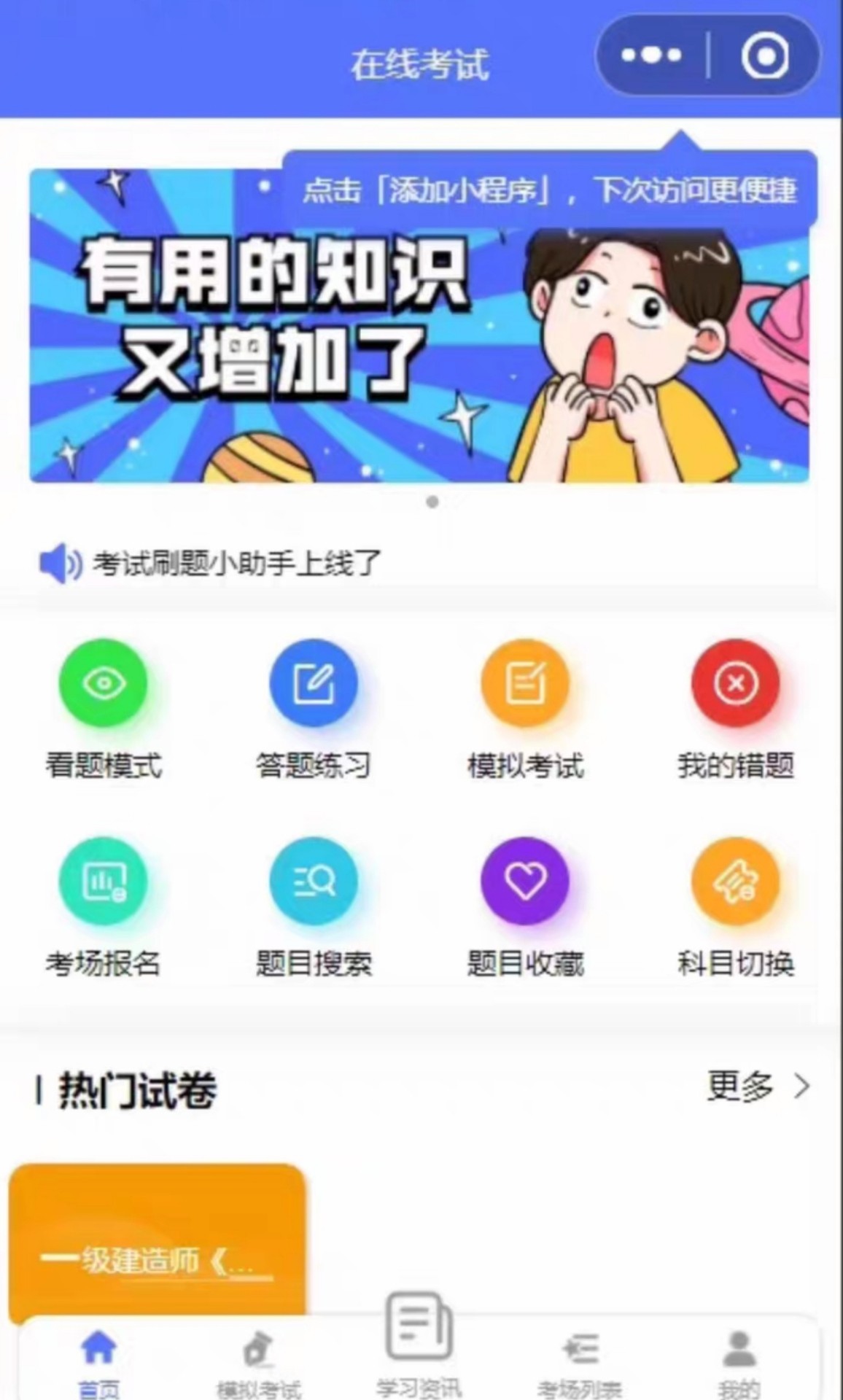Open the 考试刷题小助手上线了 notice
The image size is (843, 1400).
(x=236, y=563)
